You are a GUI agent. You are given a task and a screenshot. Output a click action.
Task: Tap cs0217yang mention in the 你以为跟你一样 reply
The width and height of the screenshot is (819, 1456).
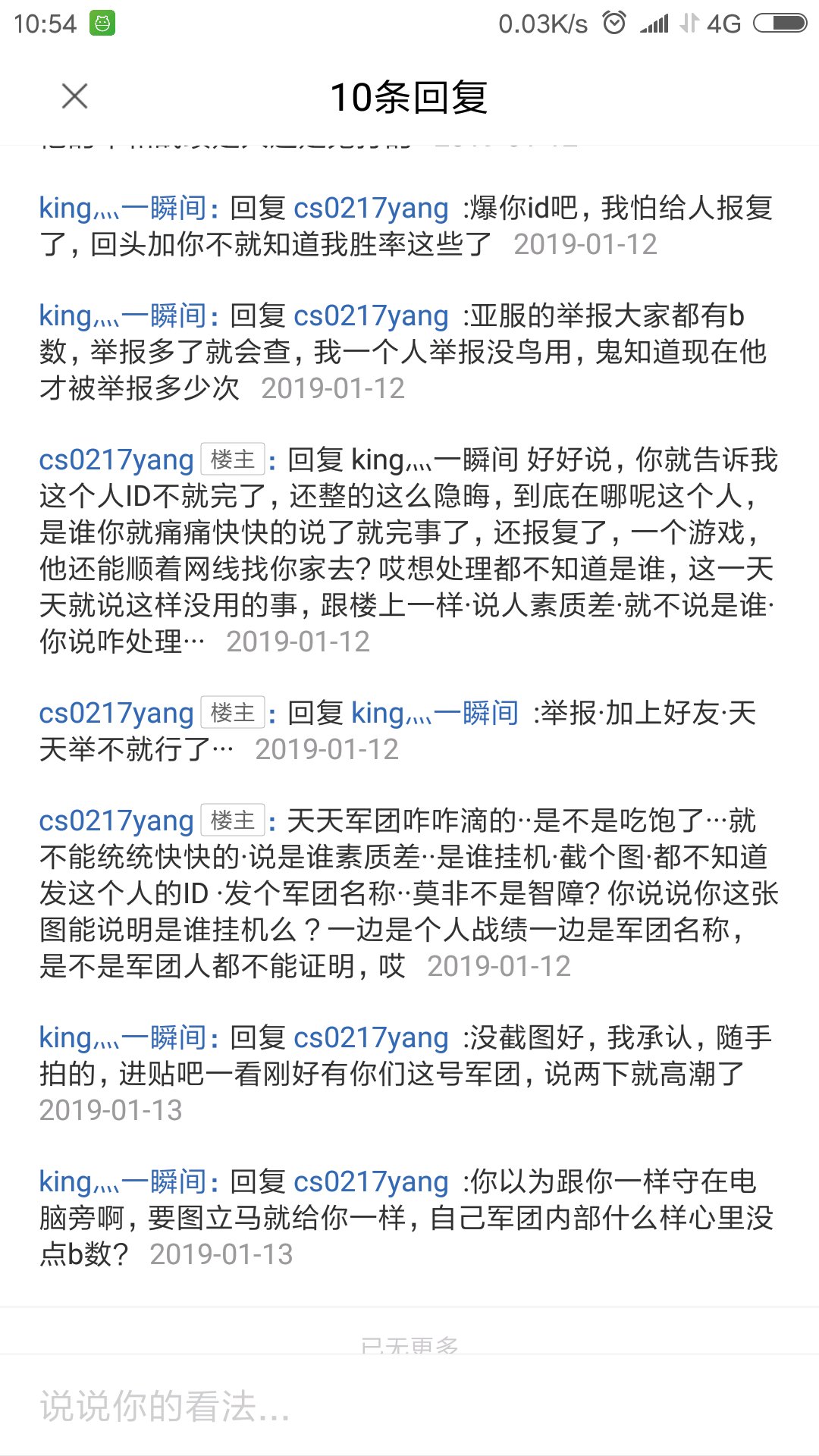coord(371,1181)
